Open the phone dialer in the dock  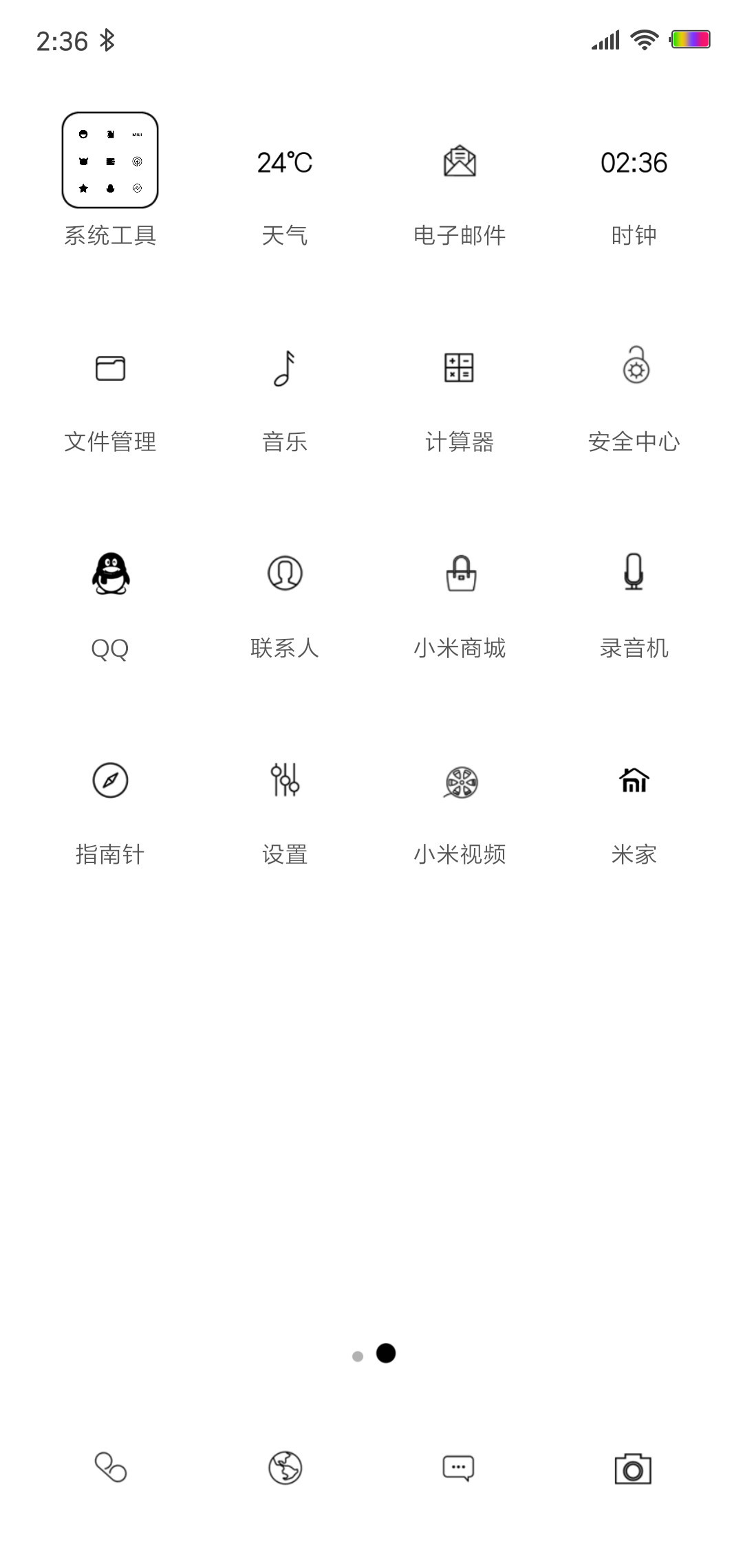(x=110, y=1467)
